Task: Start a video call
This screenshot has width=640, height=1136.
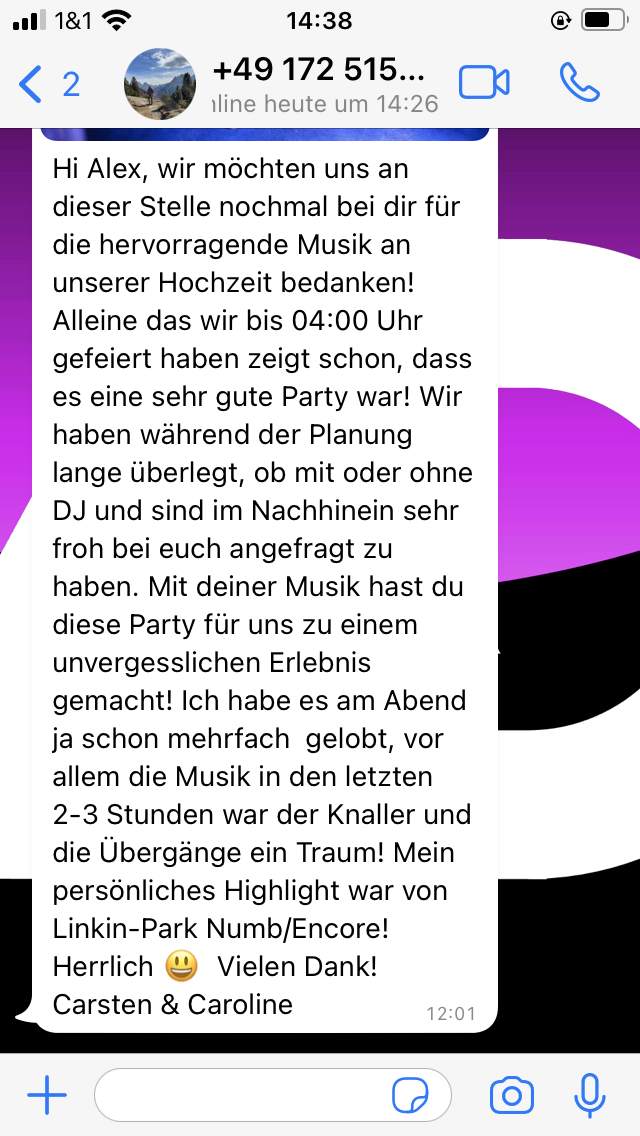Action: tap(484, 84)
